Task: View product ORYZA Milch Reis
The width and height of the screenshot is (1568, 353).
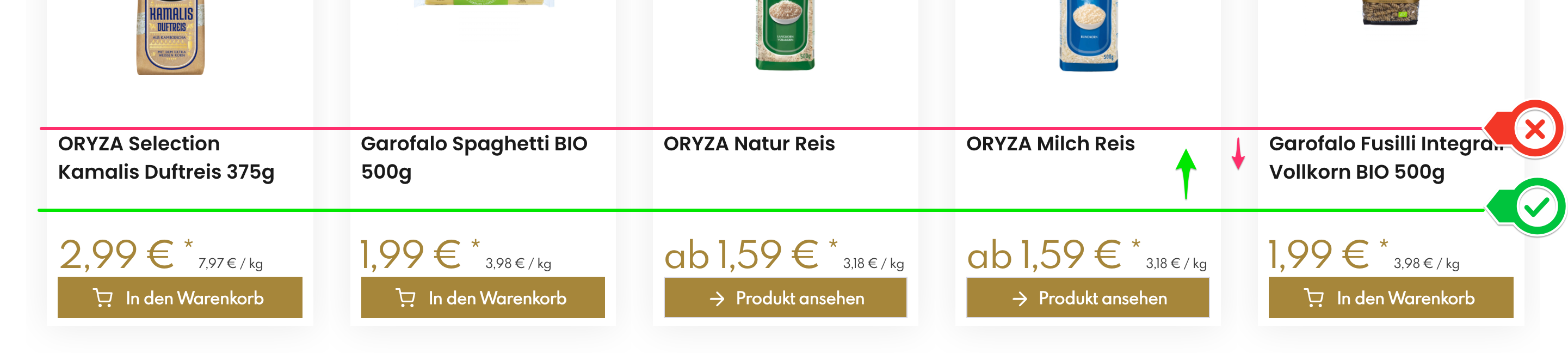Action: point(1088,297)
